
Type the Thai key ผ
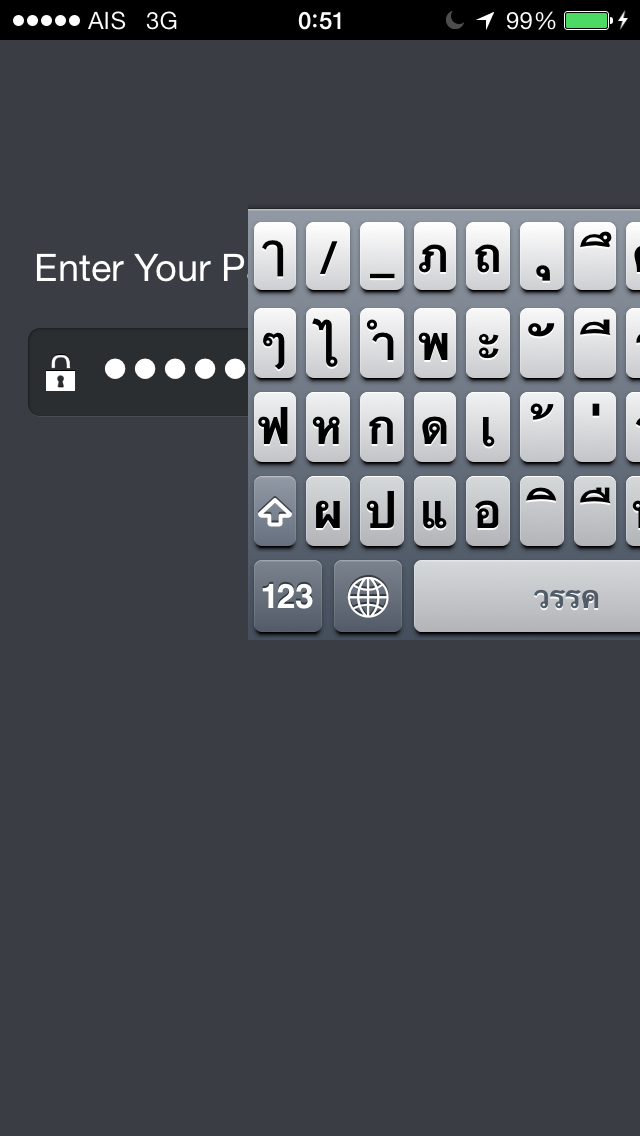click(x=328, y=511)
